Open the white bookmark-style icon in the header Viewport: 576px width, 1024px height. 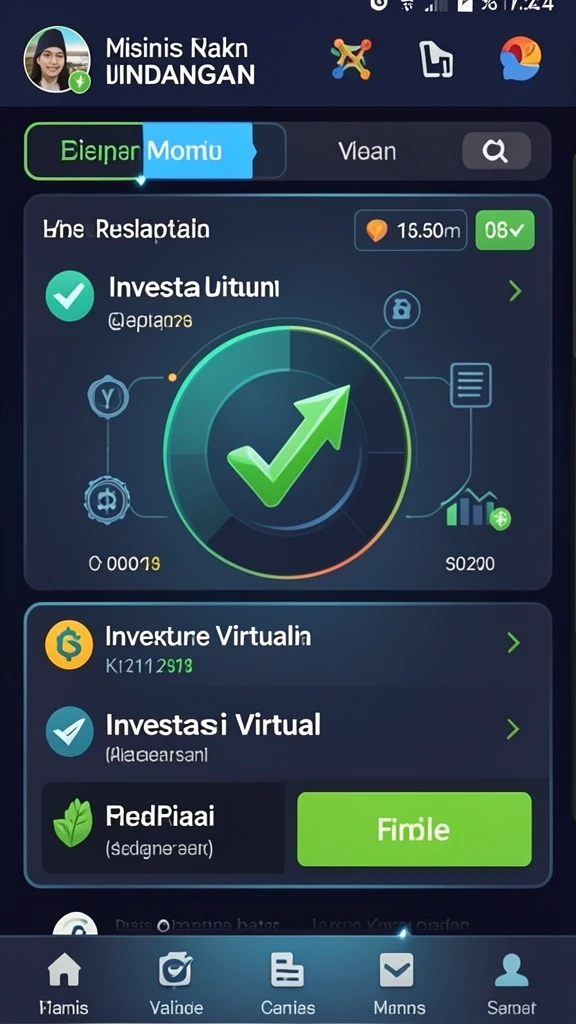pyautogui.click(x=436, y=59)
